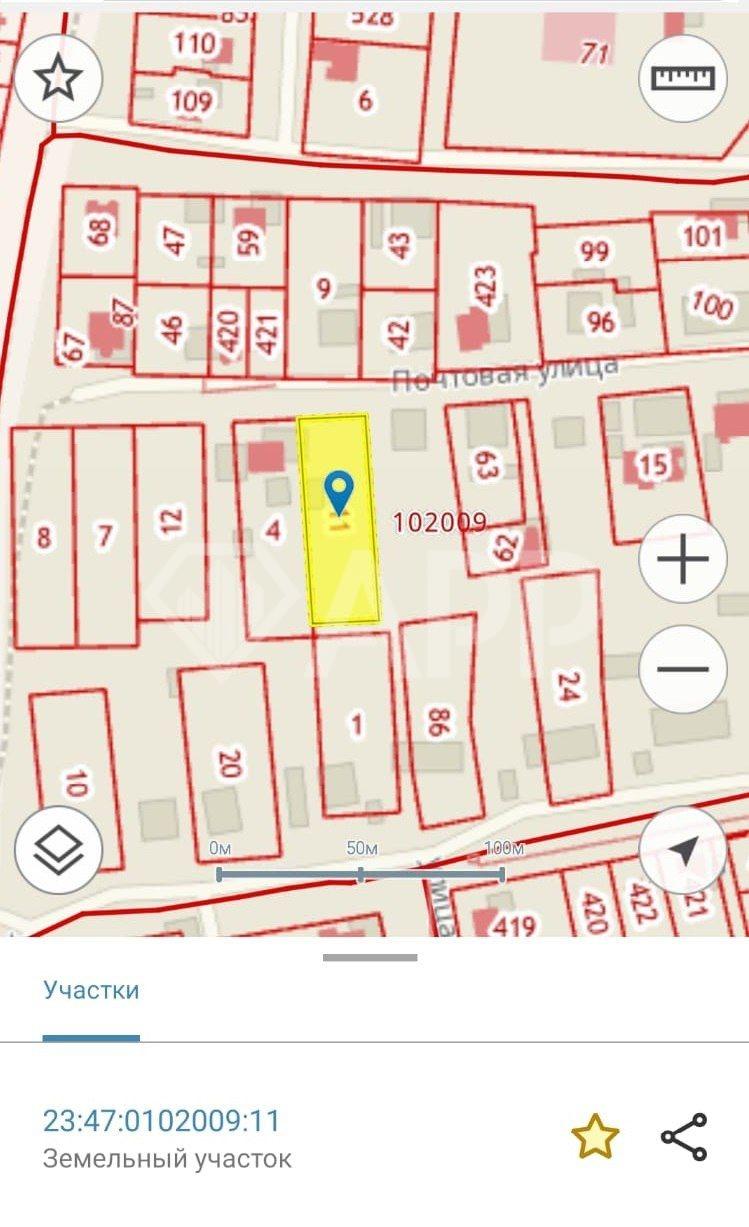Open parcel 23:47:0102009:11 details
The width and height of the screenshot is (749, 1227).
(161, 1120)
